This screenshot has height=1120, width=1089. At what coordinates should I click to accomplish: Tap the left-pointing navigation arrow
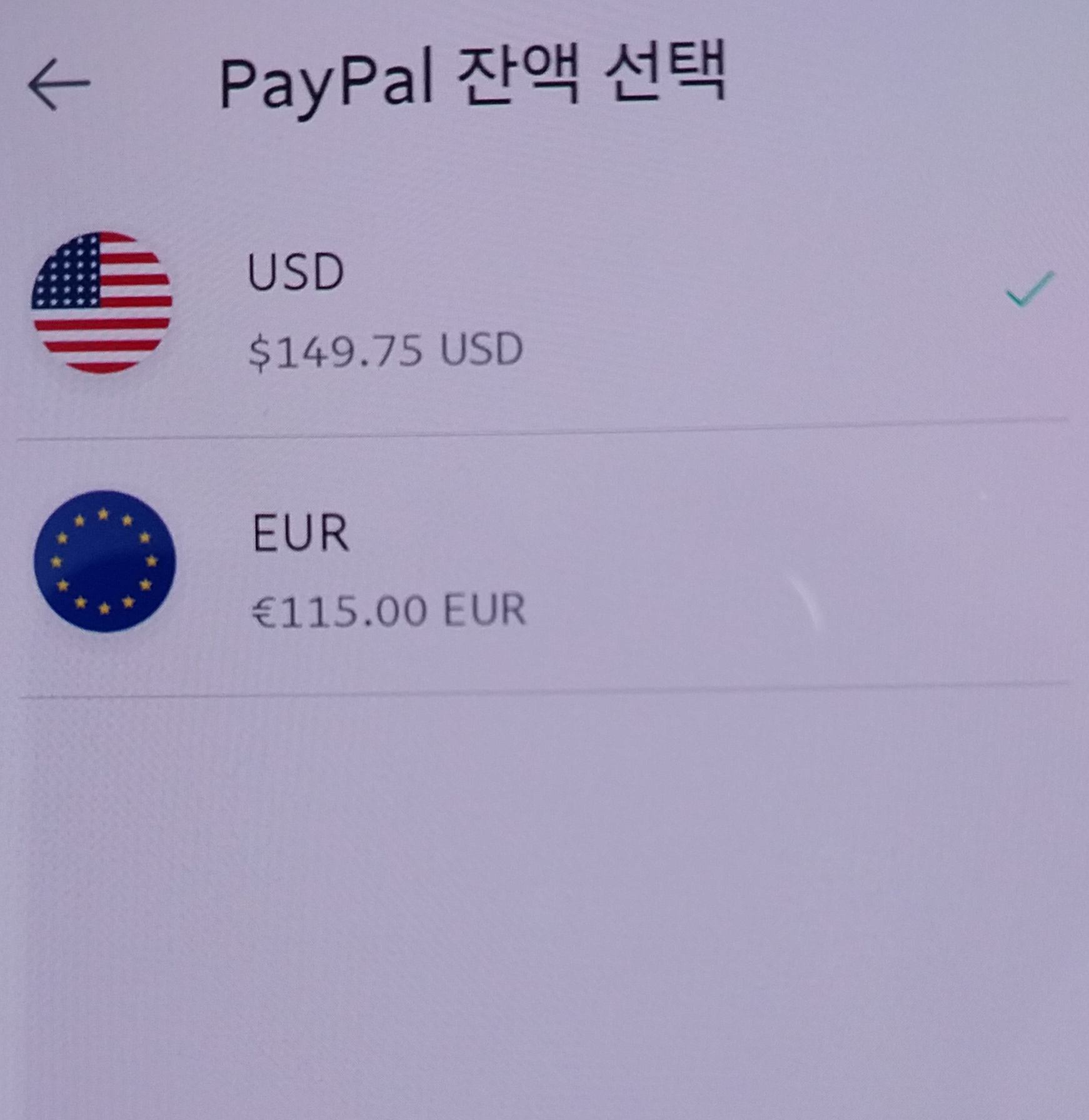click(59, 84)
